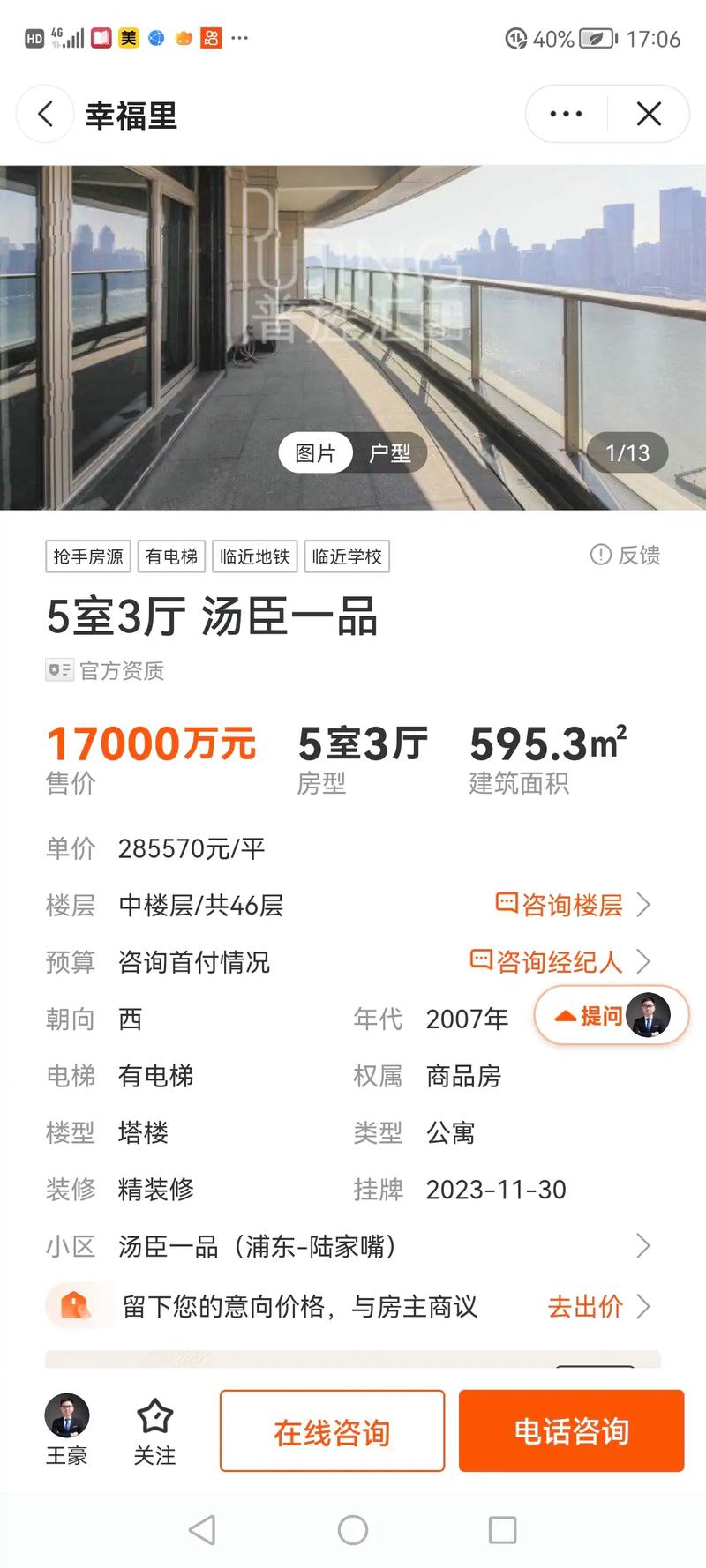Click the orange 电话咨询 button
The width and height of the screenshot is (706, 1568).
(572, 1431)
